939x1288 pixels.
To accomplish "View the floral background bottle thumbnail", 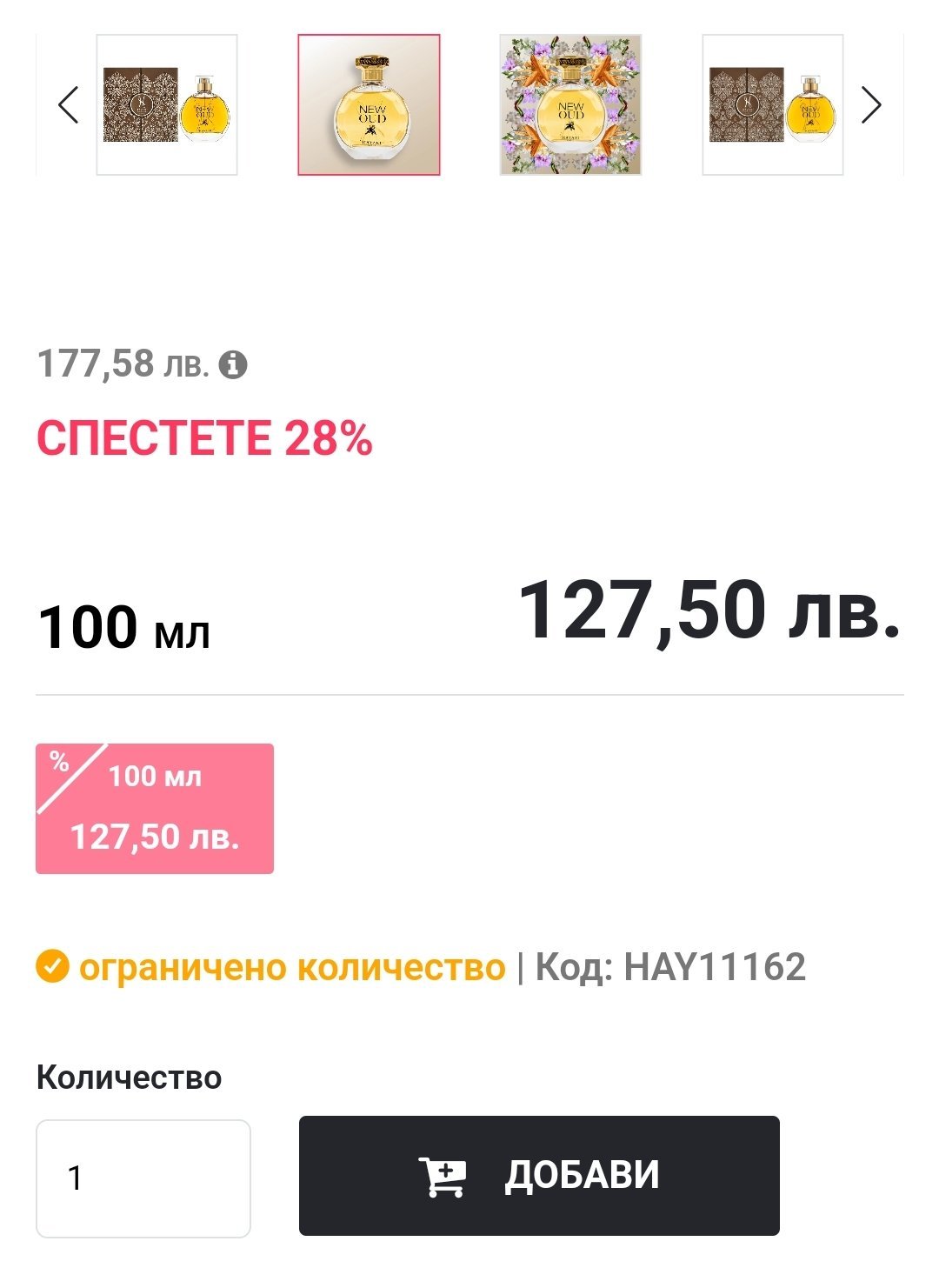I will click(570, 105).
